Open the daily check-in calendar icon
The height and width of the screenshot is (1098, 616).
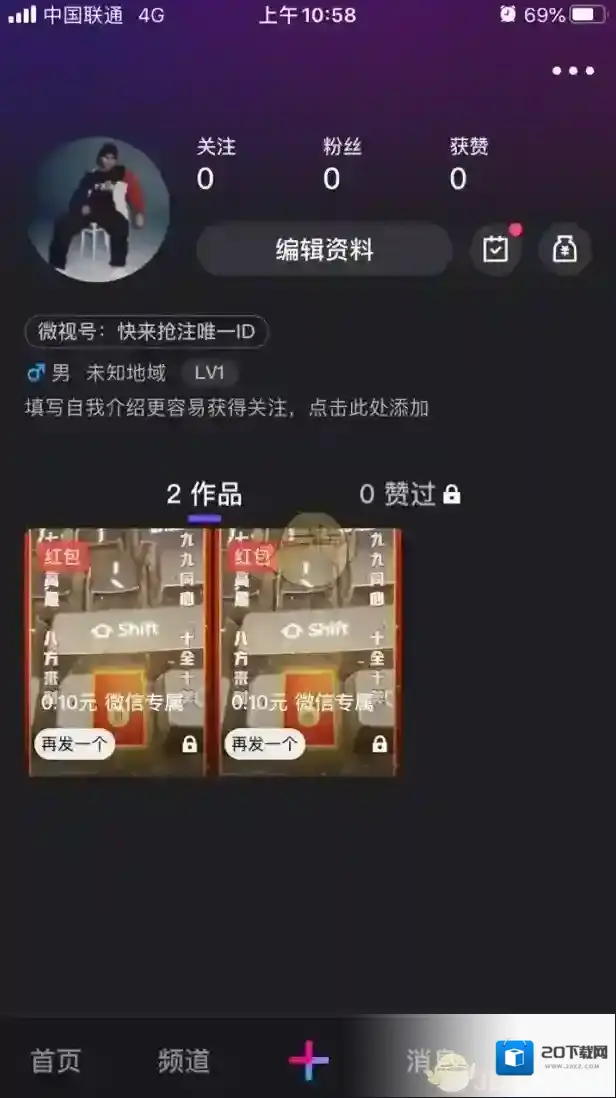pyautogui.click(x=496, y=249)
